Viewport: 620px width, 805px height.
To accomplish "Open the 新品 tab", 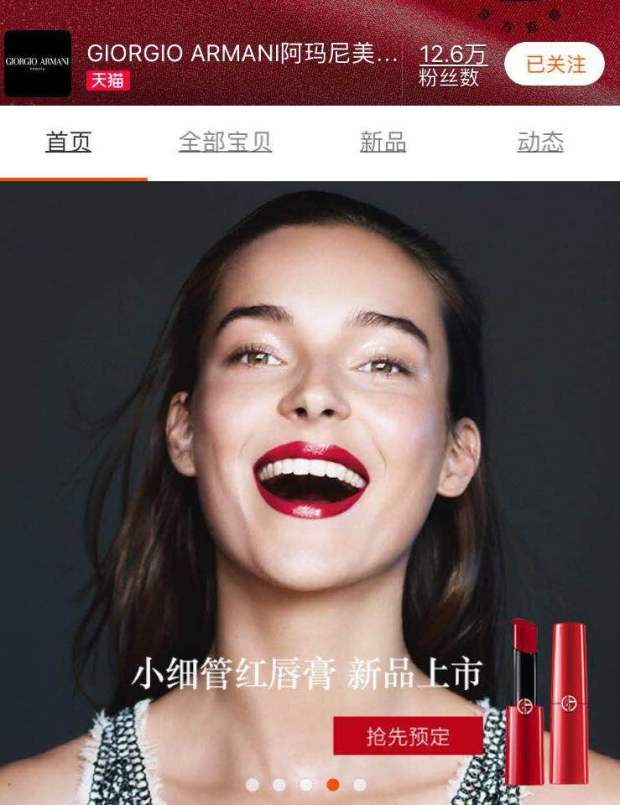I will click(383, 143).
